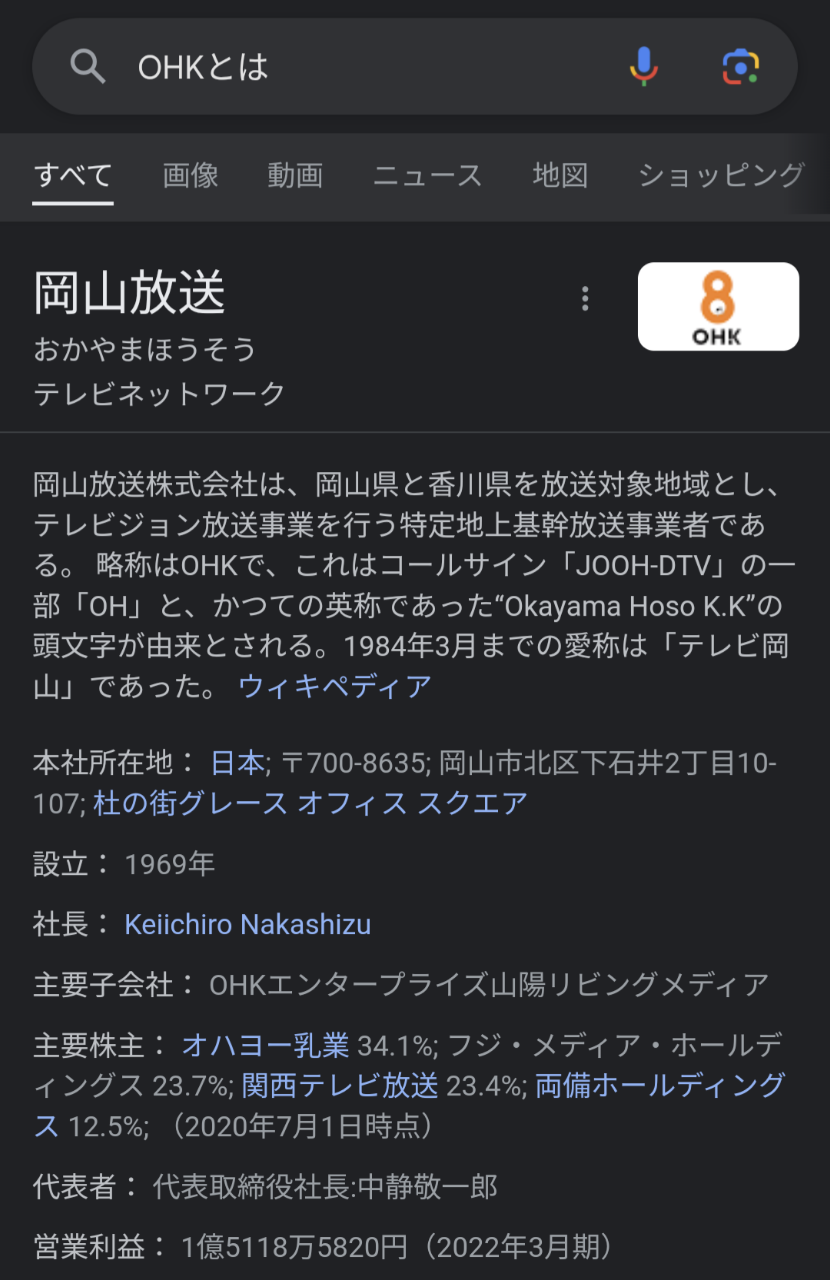Switch to the ショッピング tab
This screenshot has height=1280, width=830.
720,176
